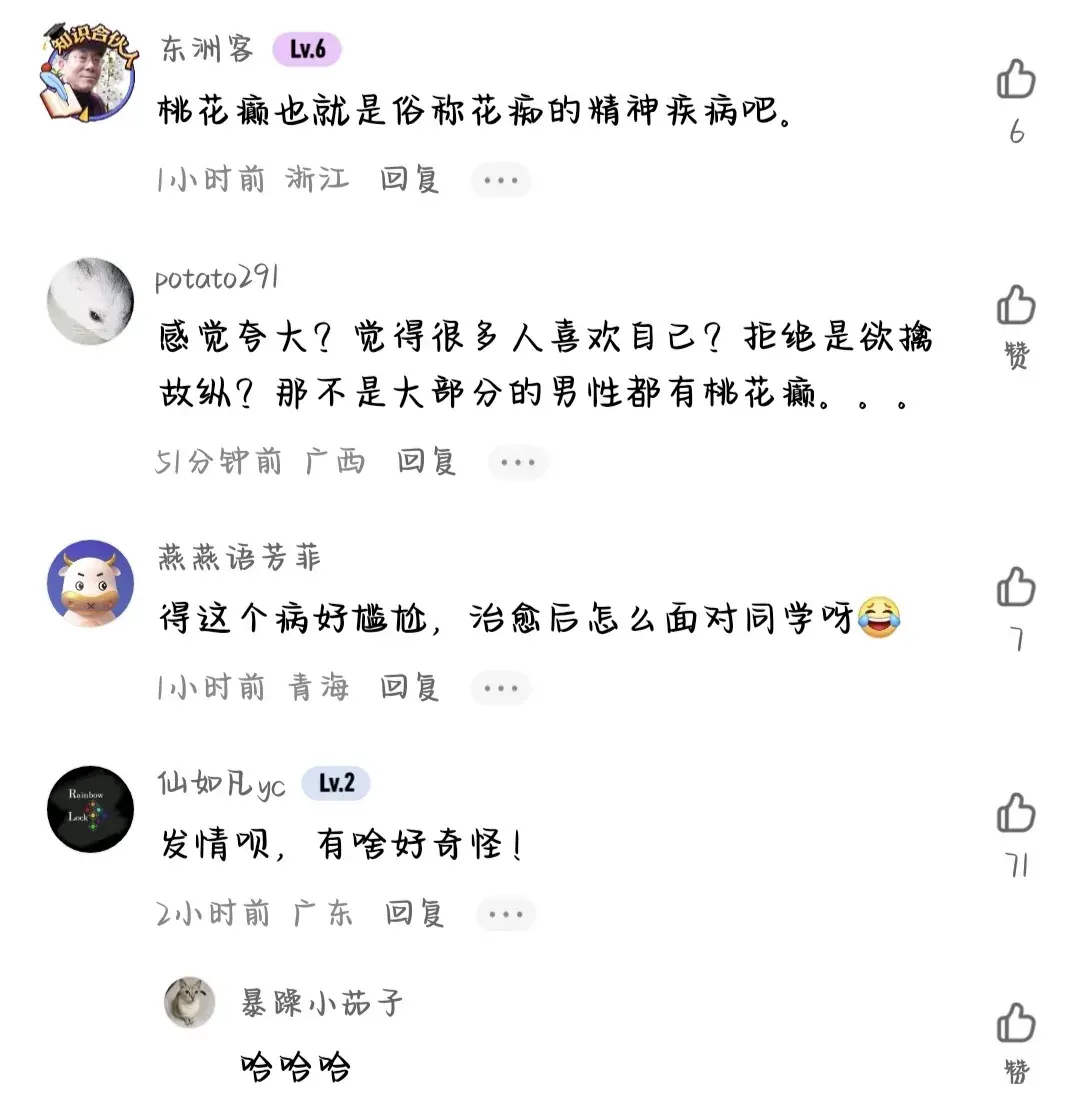Like 暴躁小茄子's reply
Screen dimensions: 1080x1094
pyautogui.click(x=1016, y=1025)
